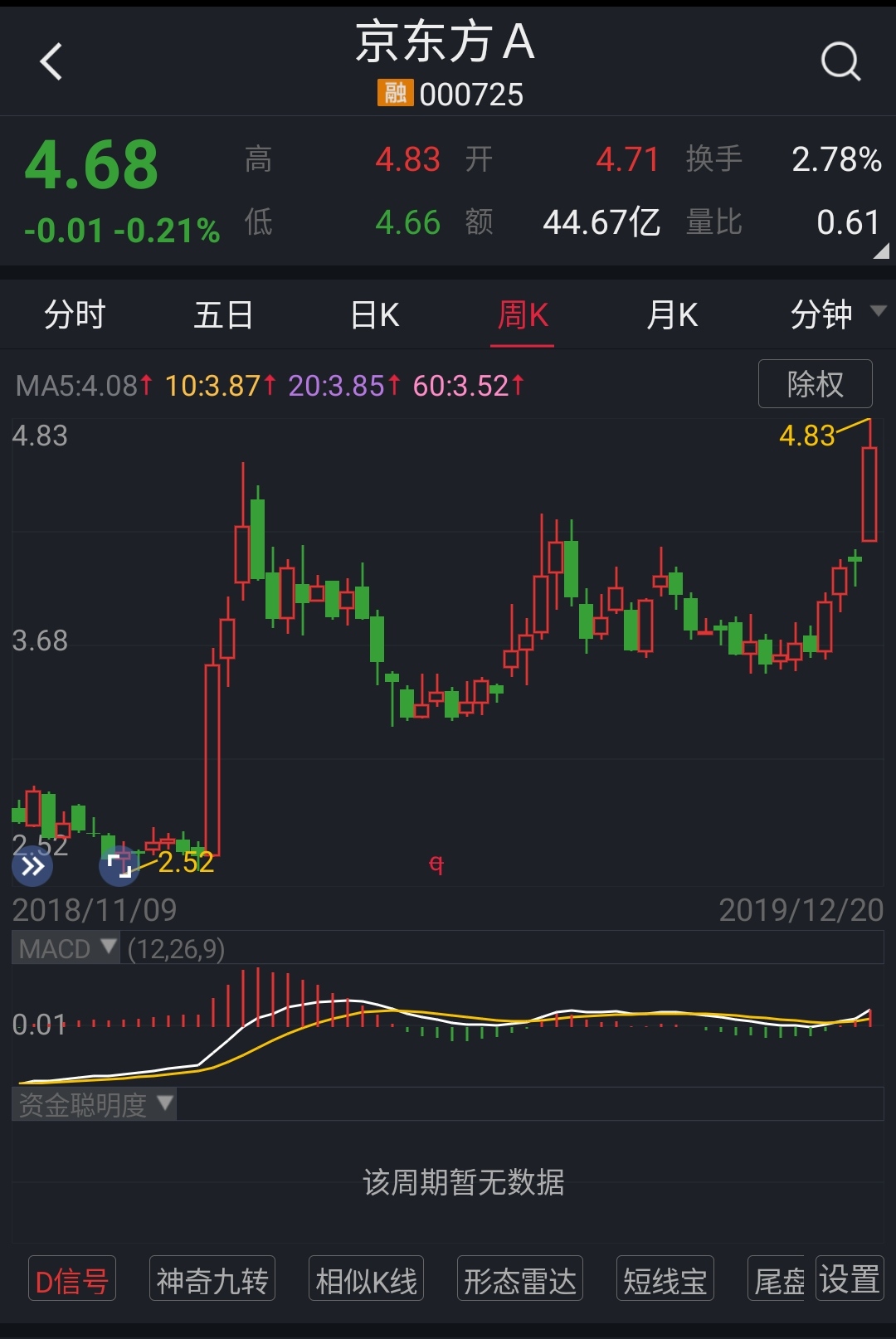The width and height of the screenshot is (896, 1339).
Task: Open the 设置 settings button
Action: pyautogui.click(x=848, y=1279)
